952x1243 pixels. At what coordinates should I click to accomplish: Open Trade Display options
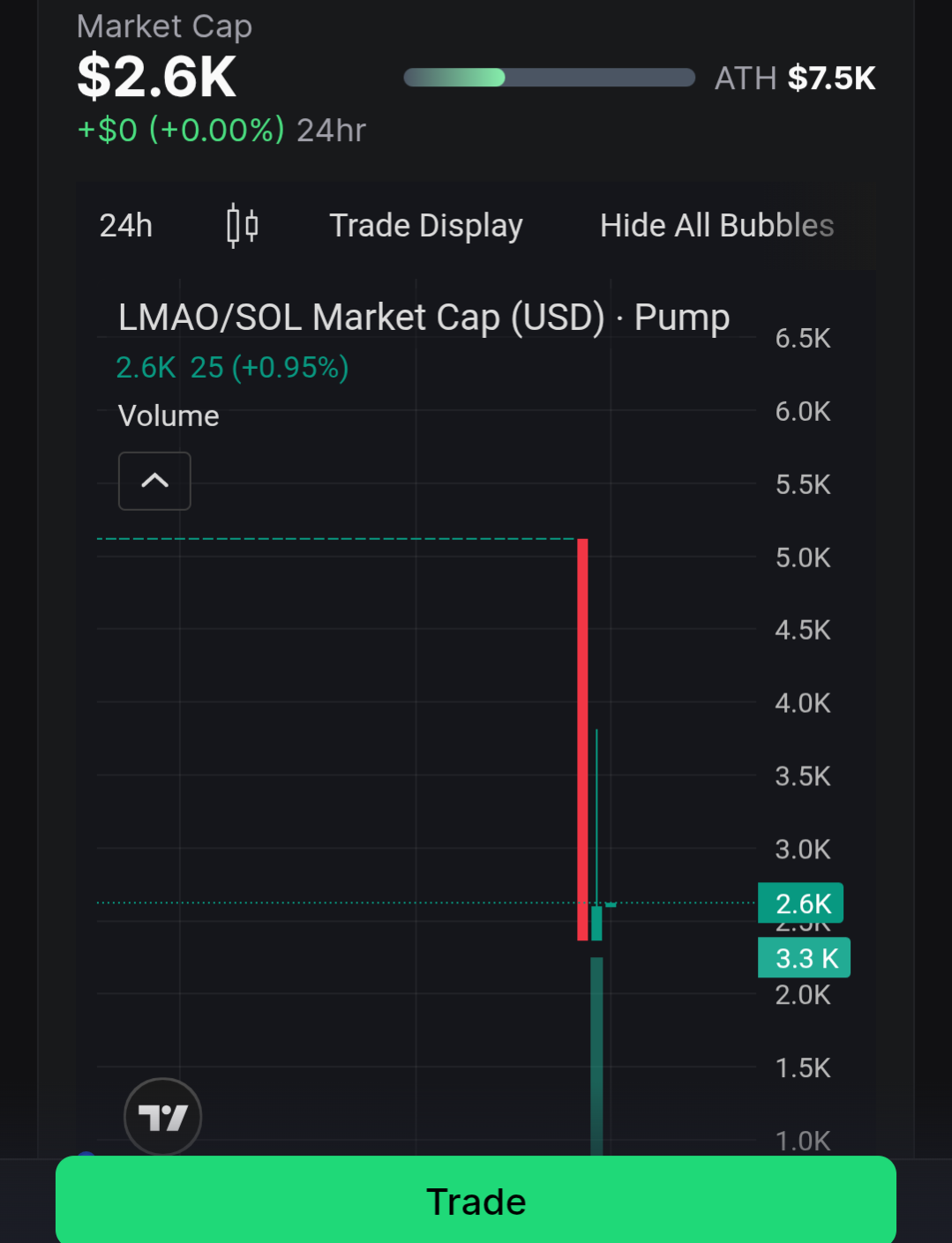point(425,226)
